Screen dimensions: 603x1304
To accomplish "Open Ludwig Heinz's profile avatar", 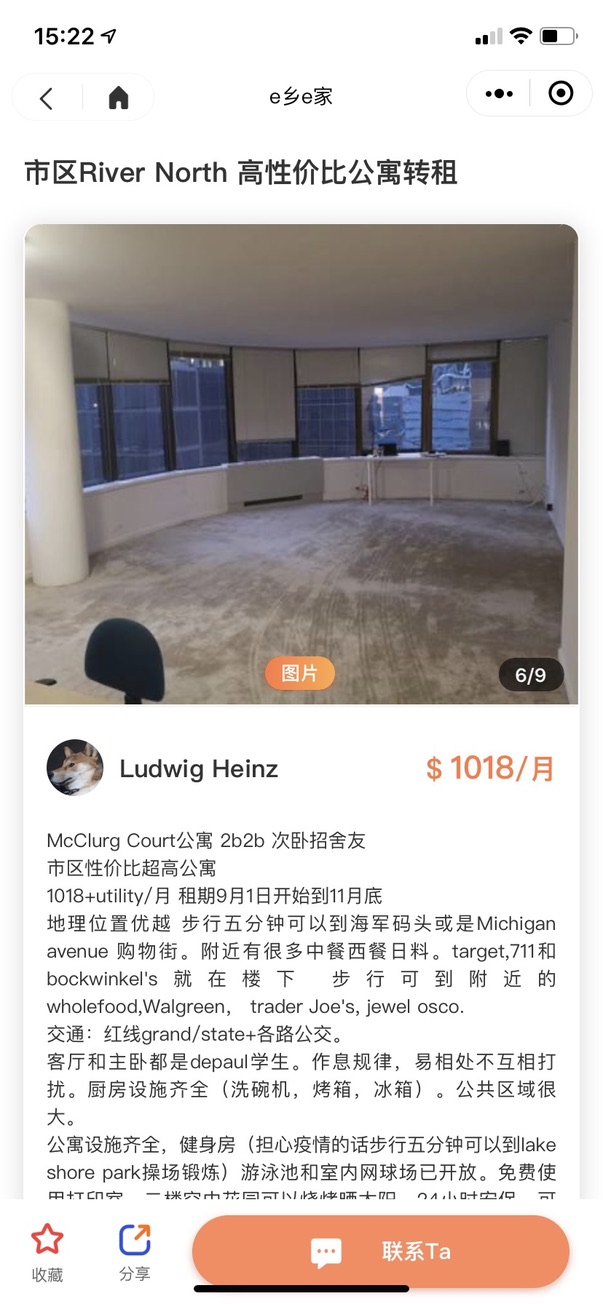I will (75, 768).
